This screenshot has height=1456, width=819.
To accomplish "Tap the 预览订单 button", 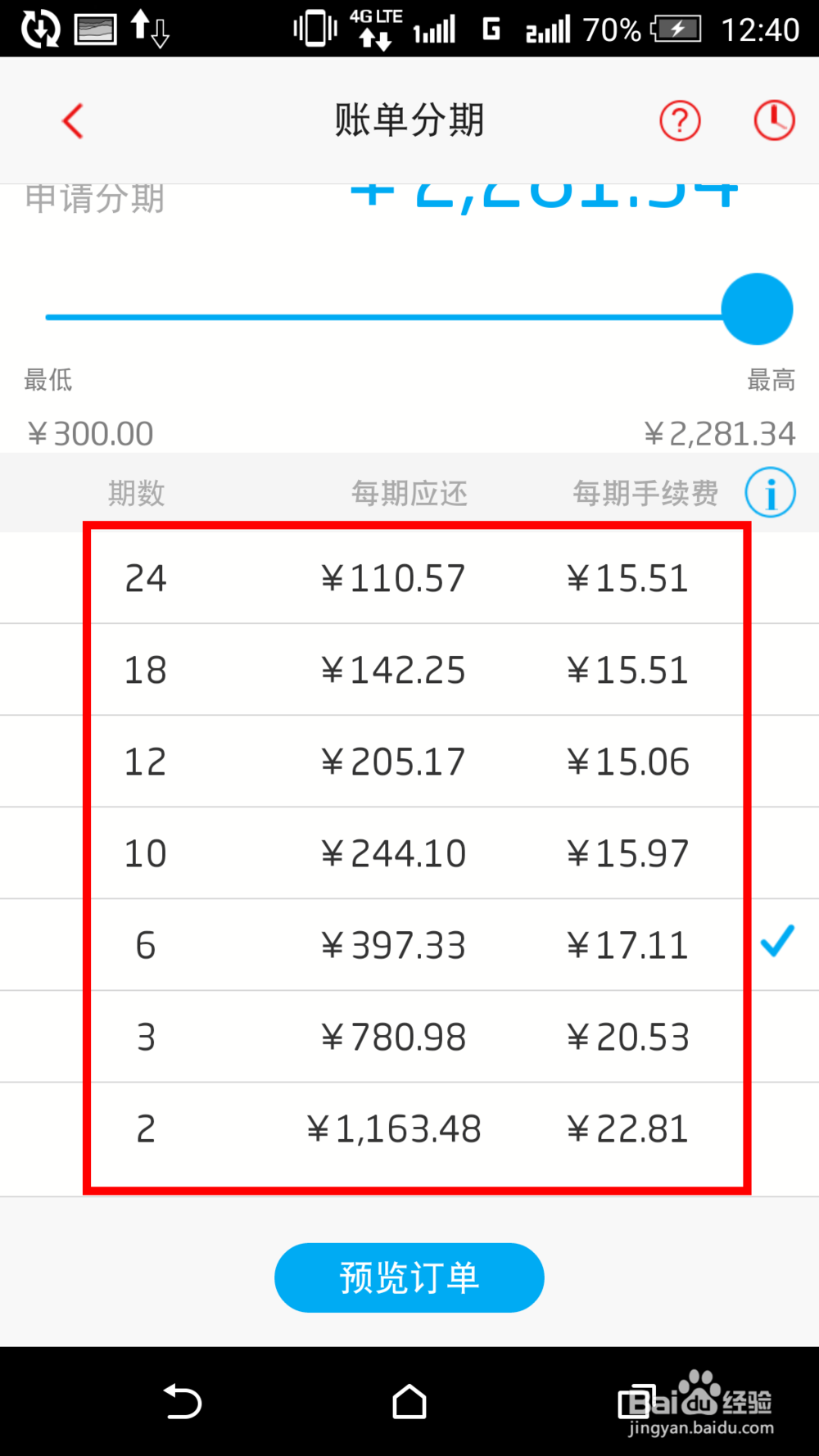I will coord(409,1277).
